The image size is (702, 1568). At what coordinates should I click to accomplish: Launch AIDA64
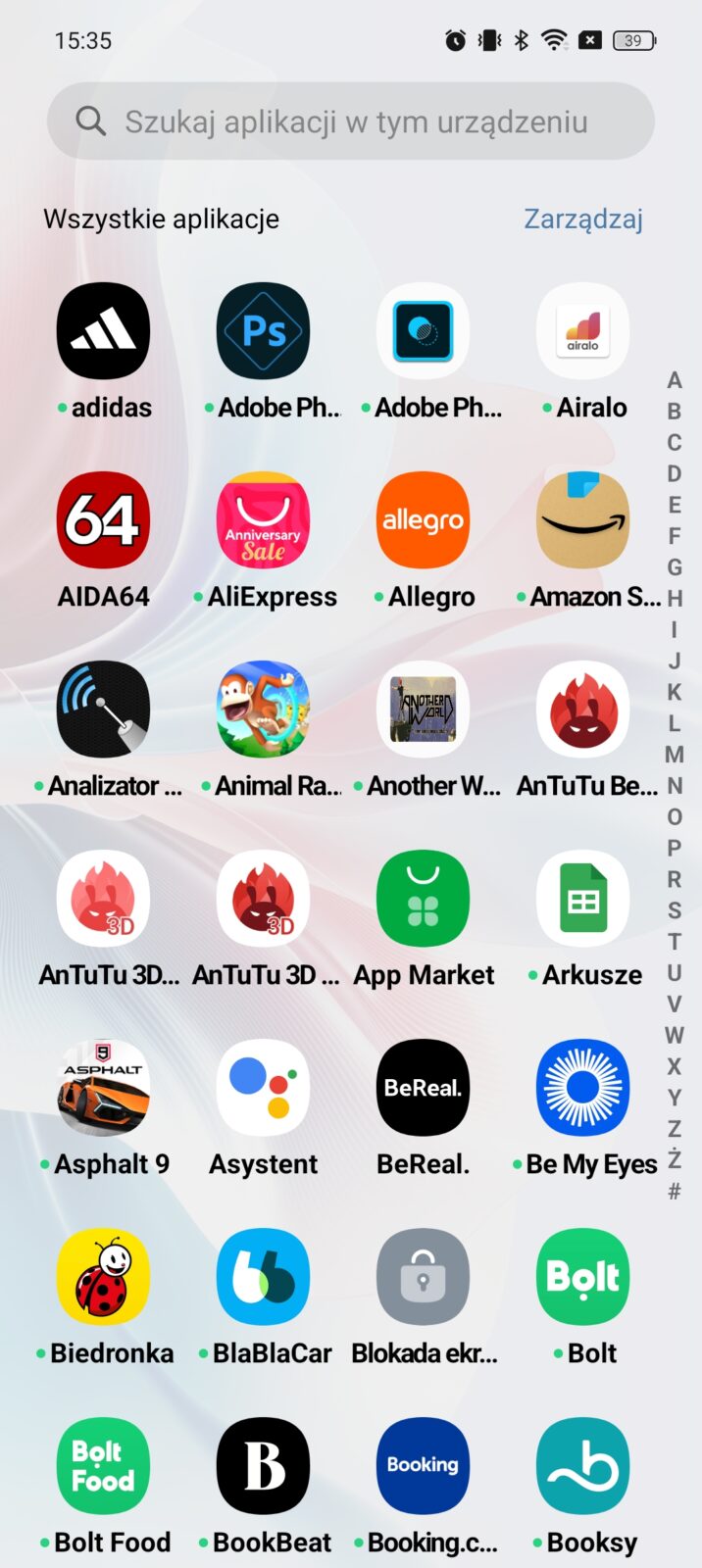tap(103, 520)
